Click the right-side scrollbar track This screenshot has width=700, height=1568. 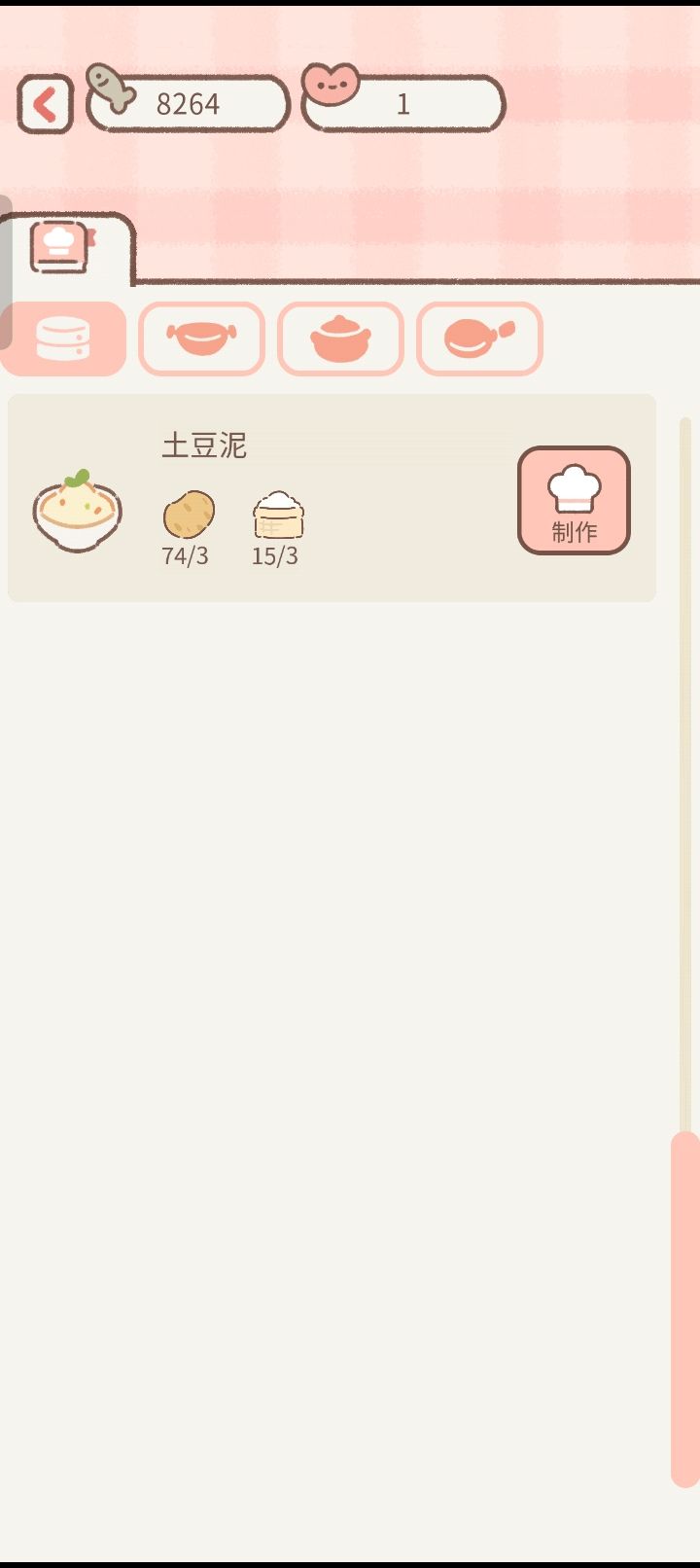click(x=683, y=778)
